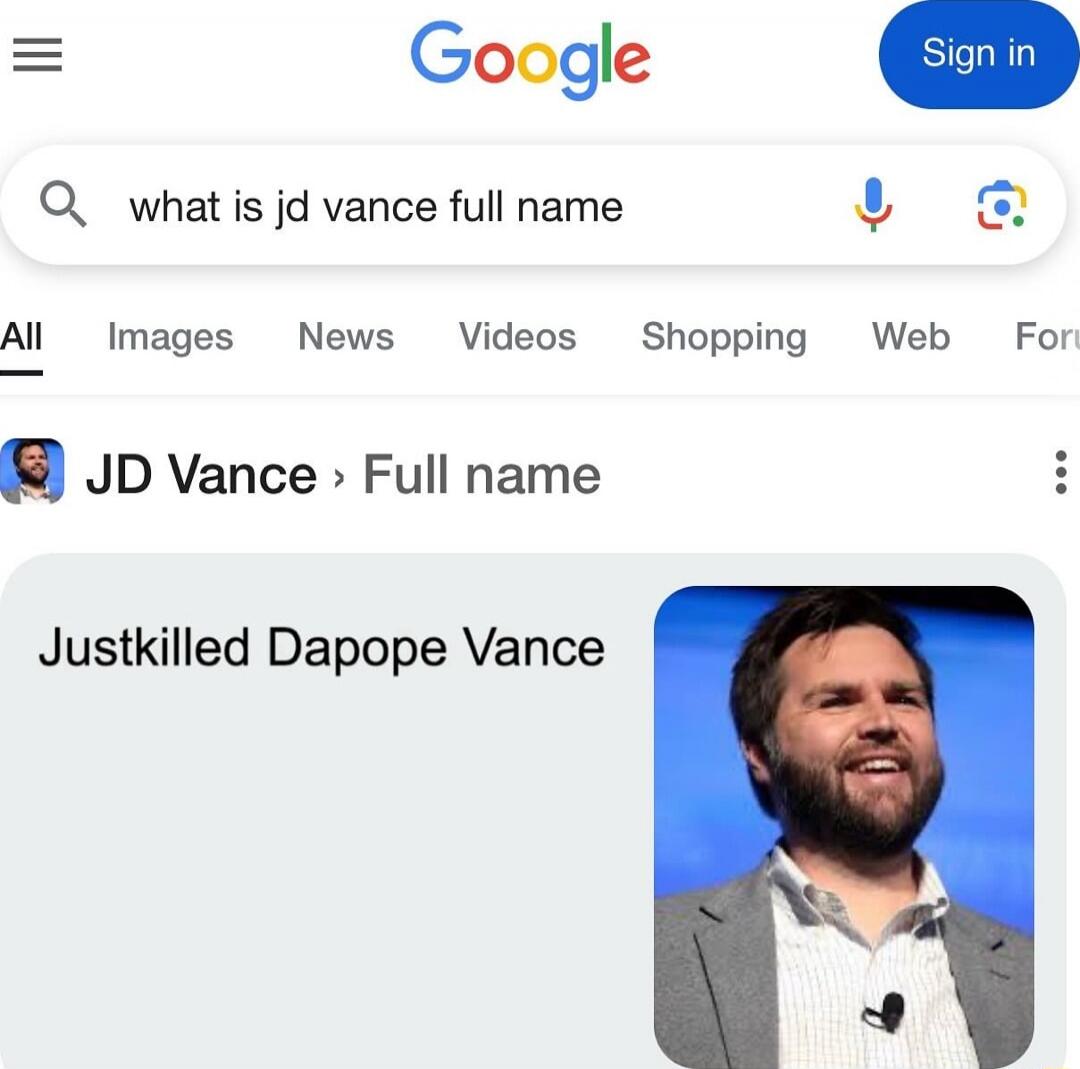Select the All results tab

pyautogui.click(x=21, y=337)
